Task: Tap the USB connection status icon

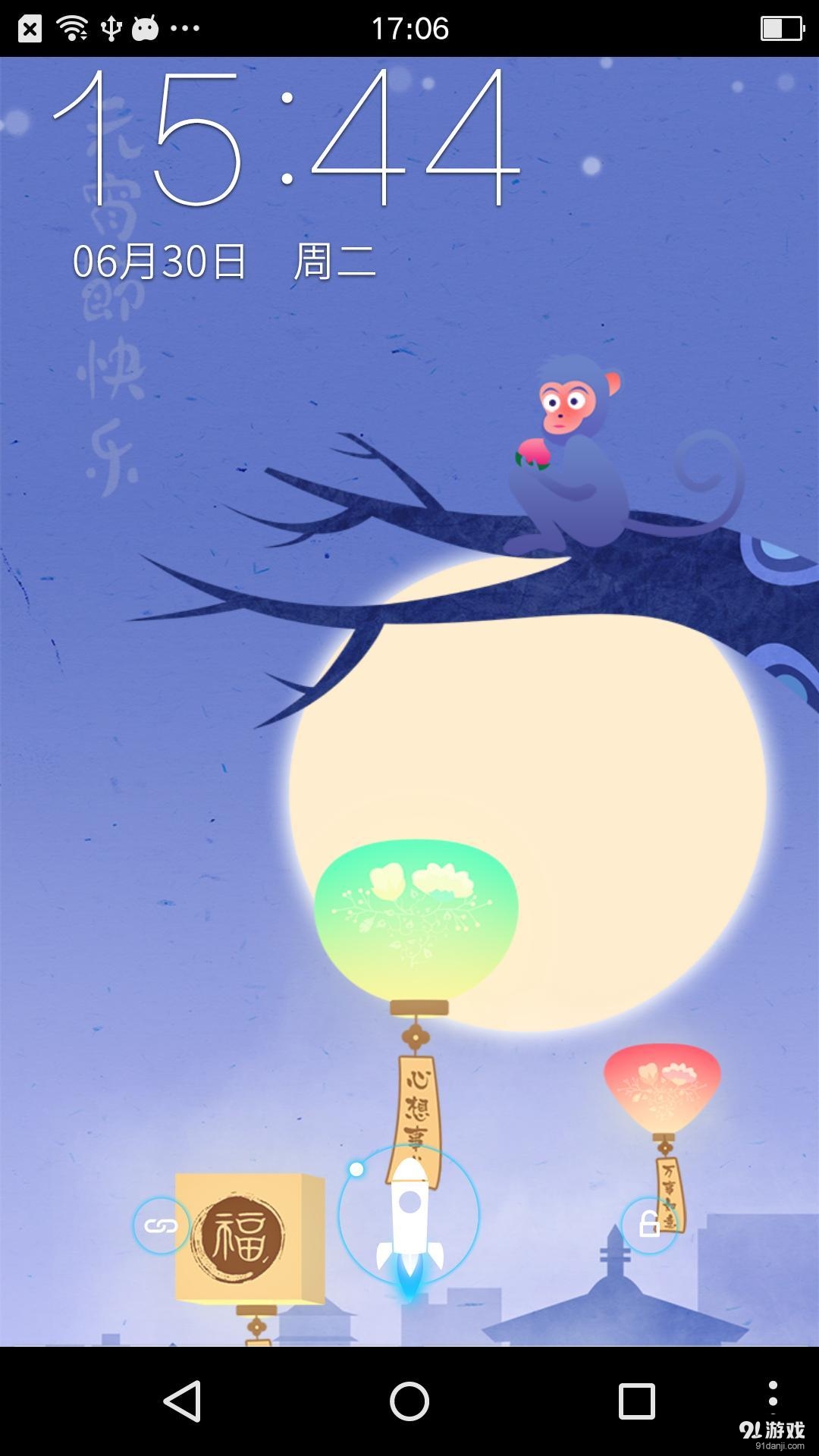Action: click(112, 27)
